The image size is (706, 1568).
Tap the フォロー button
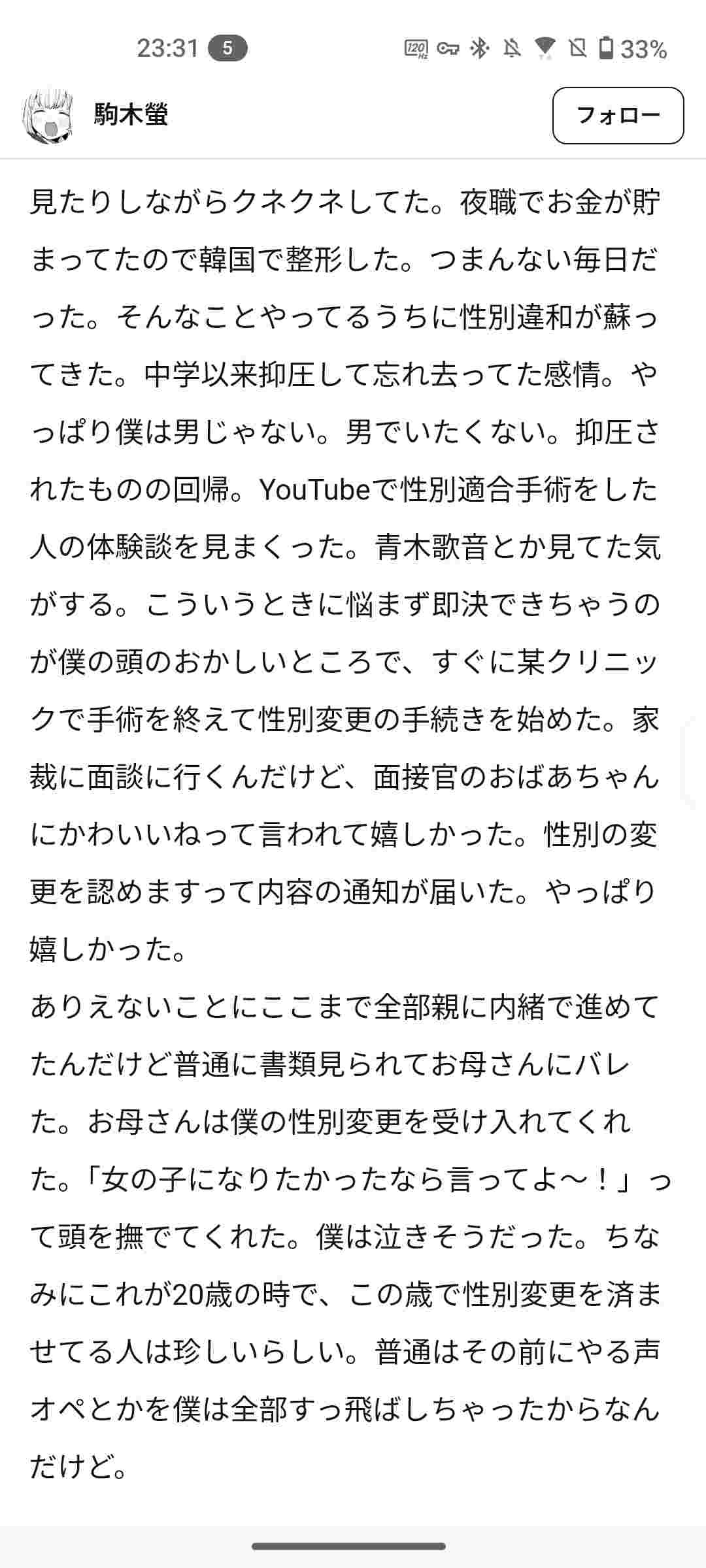tap(618, 116)
